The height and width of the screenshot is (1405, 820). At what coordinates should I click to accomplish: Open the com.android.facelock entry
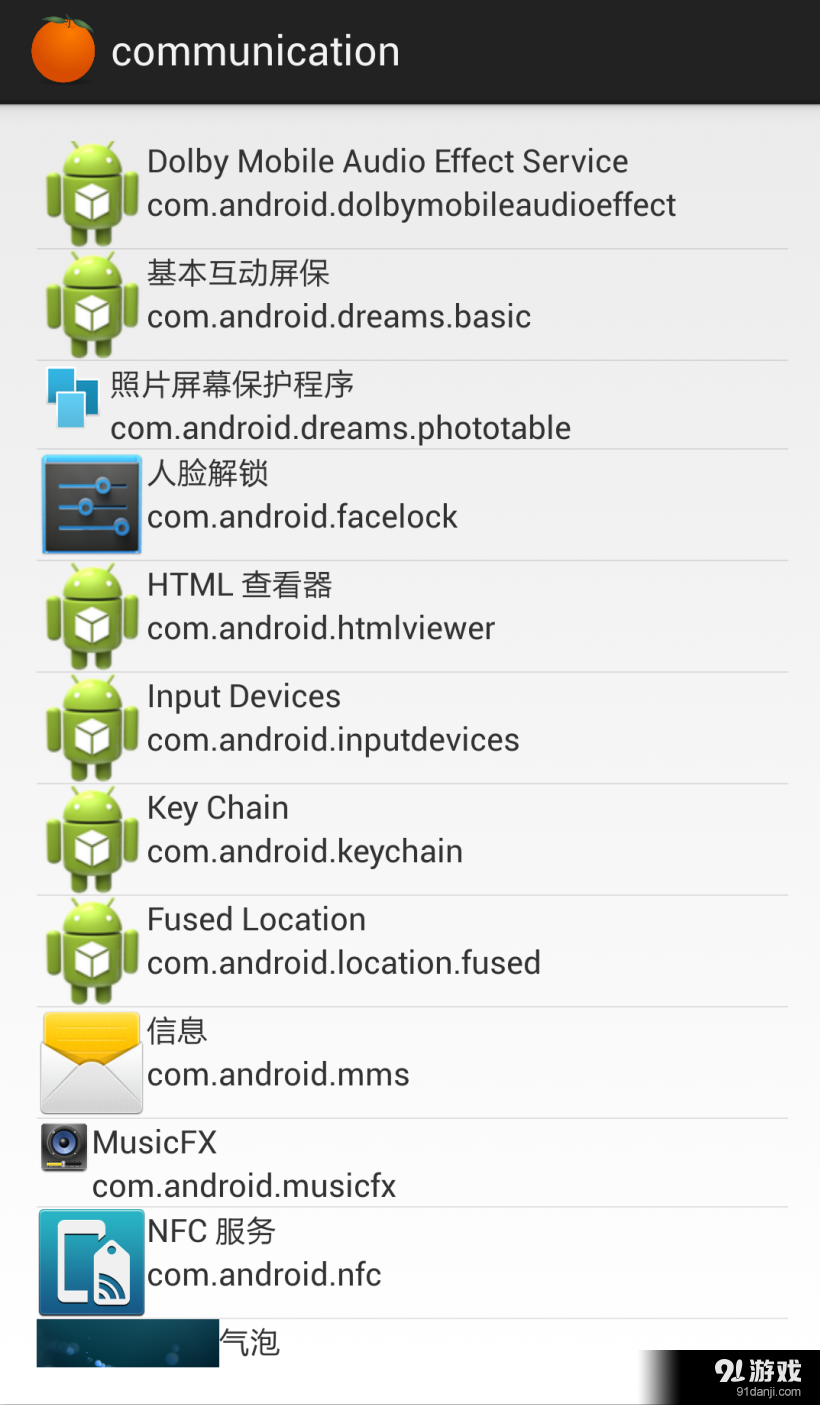pos(303,517)
